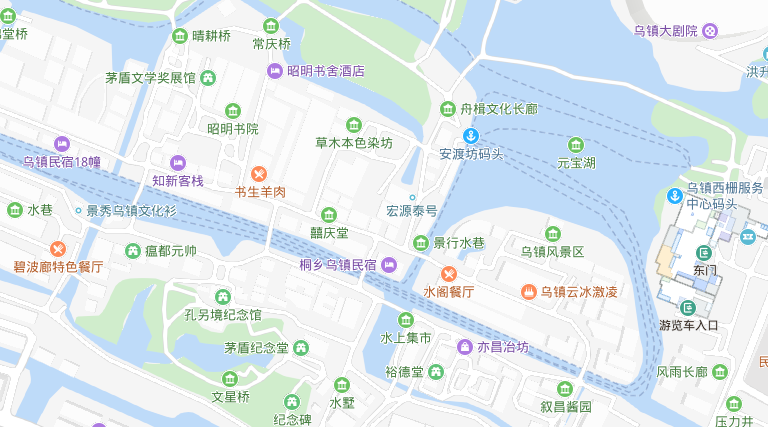The image size is (768, 427).
Task: Tap the 知新客栈 inn marker
Action: pyautogui.click(x=178, y=162)
